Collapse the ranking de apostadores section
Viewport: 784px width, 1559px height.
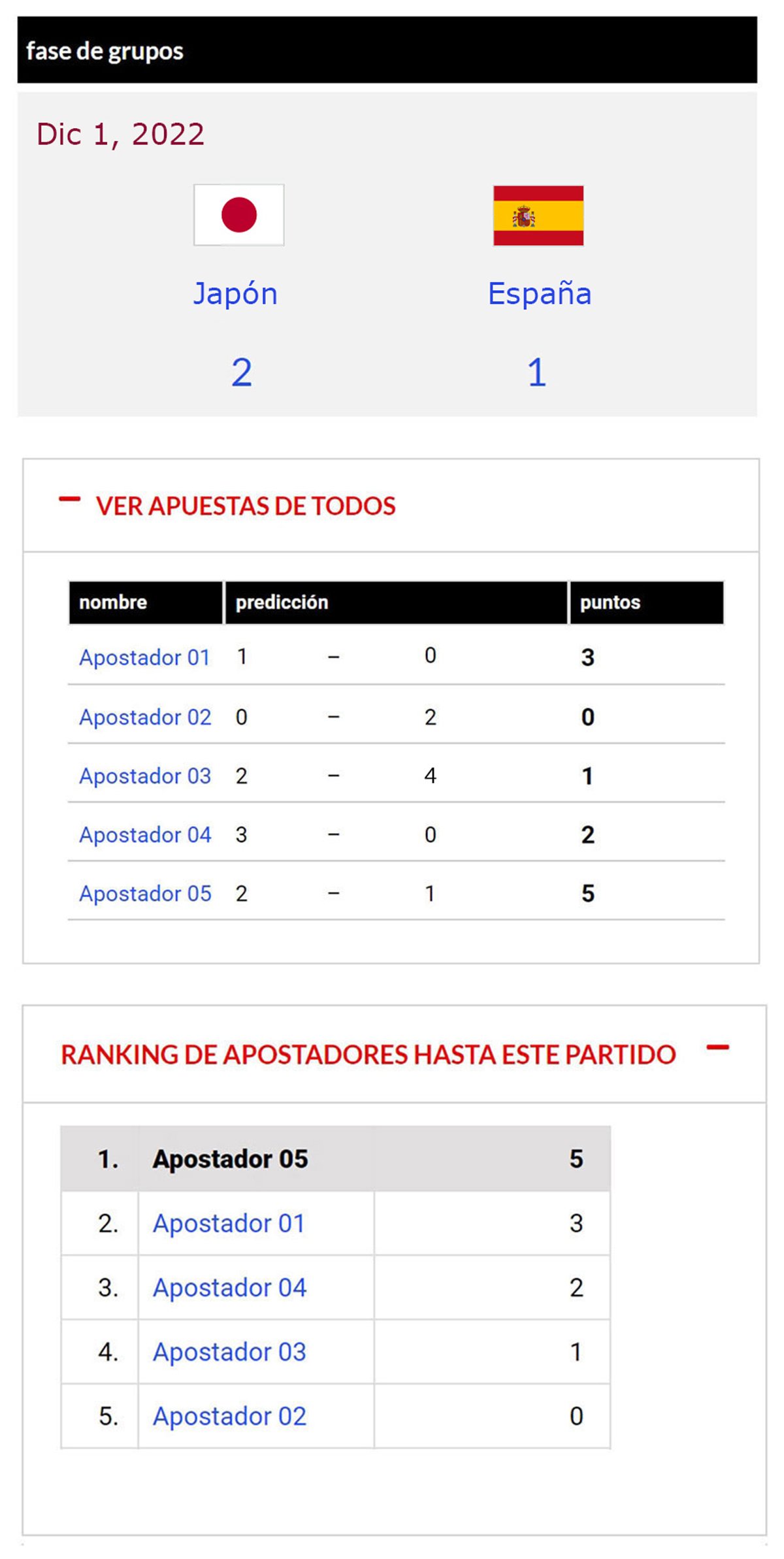[x=717, y=1047]
